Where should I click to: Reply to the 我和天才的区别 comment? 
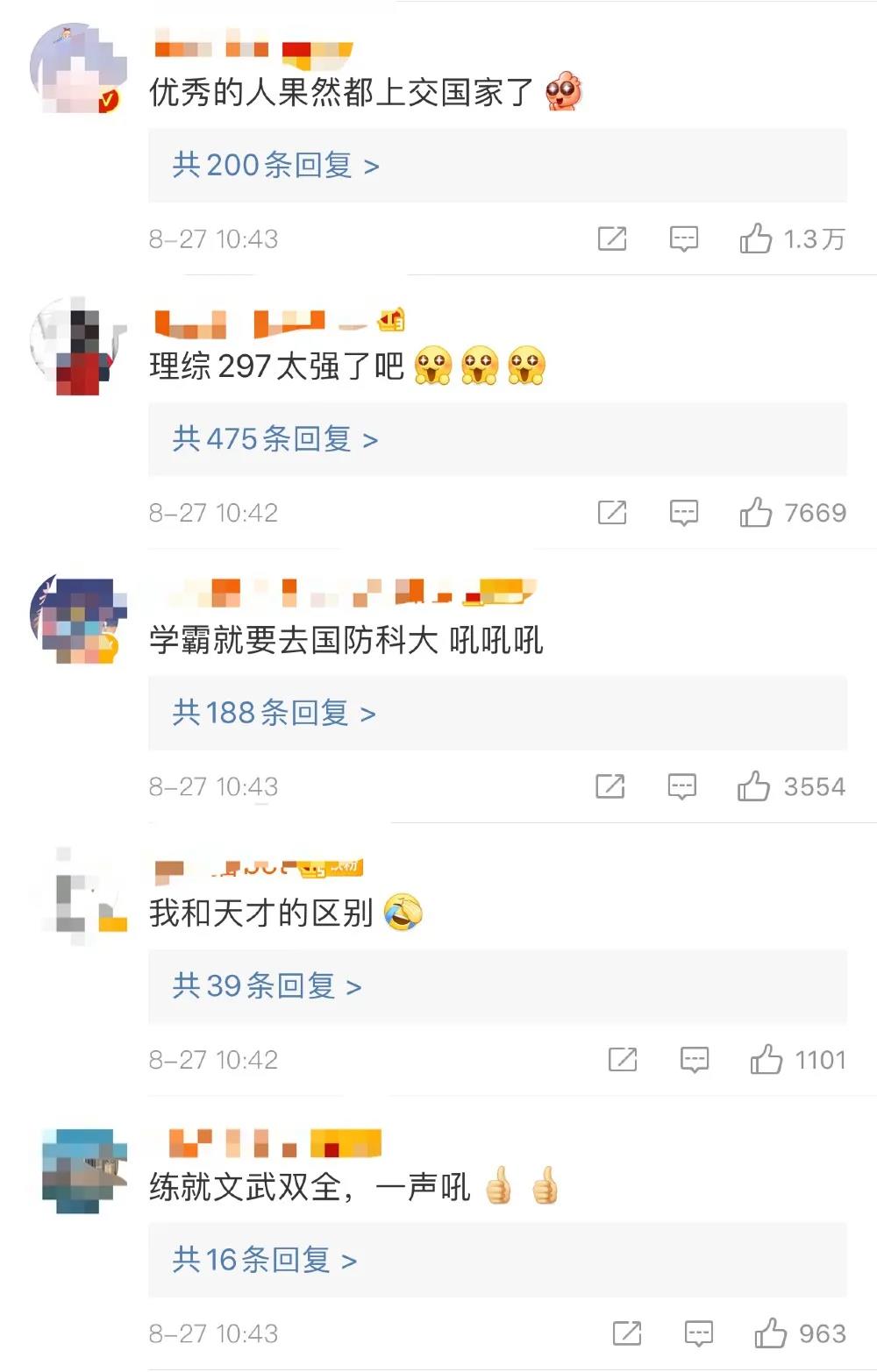click(695, 1060)
